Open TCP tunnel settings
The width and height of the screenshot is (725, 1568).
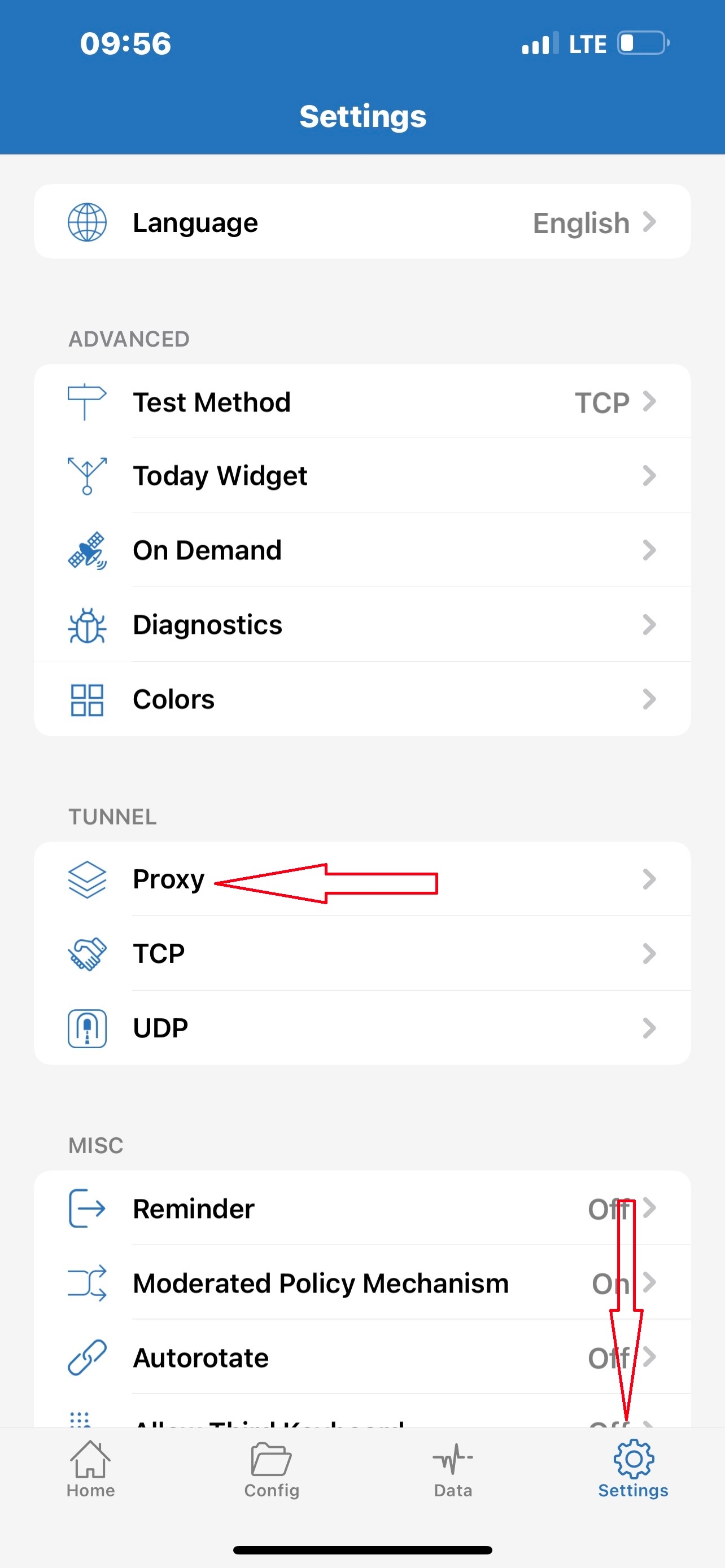(x=362, y=953)
